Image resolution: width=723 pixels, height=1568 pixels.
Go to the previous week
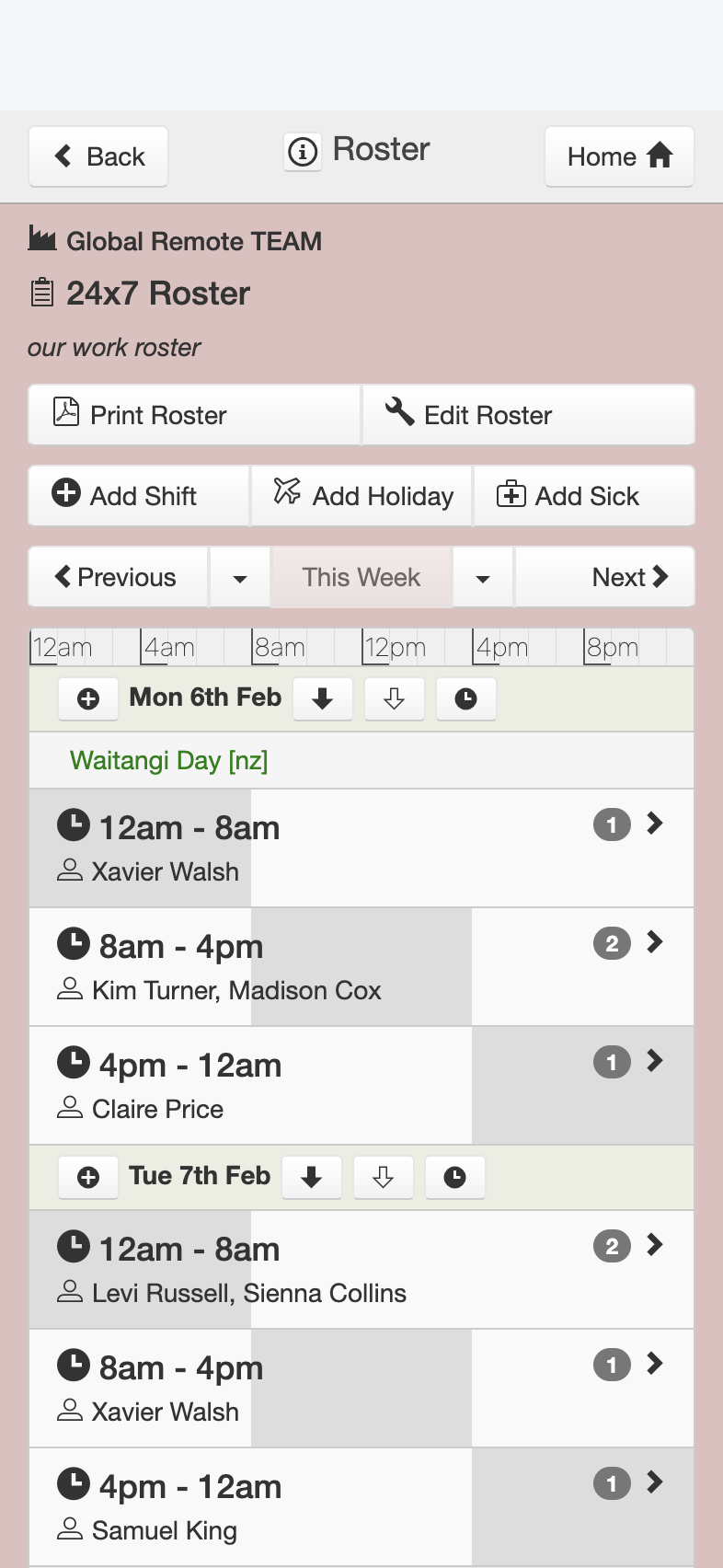pyautogui.click(x=118, y=577)
